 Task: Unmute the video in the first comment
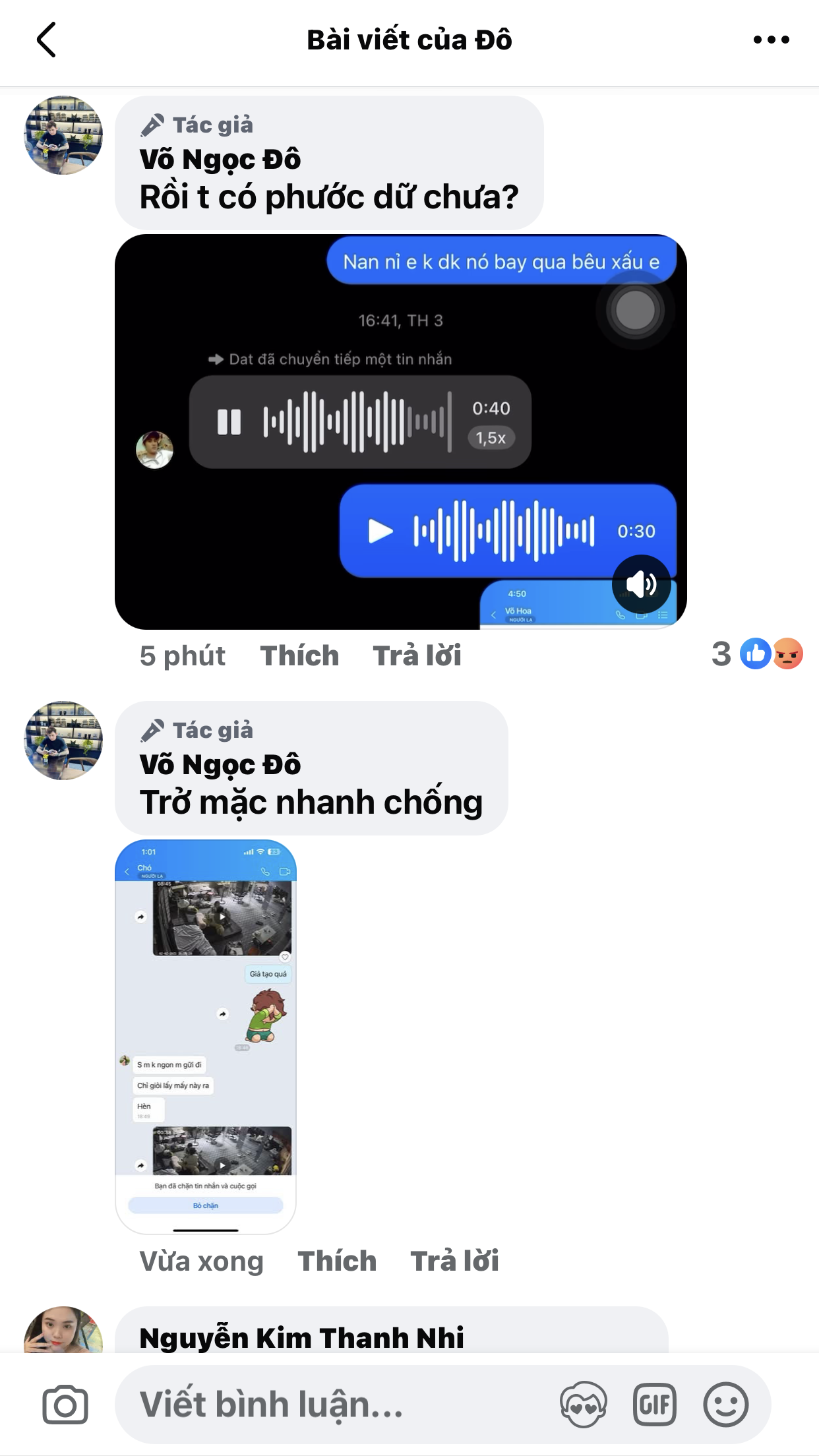tap(641, 584)
